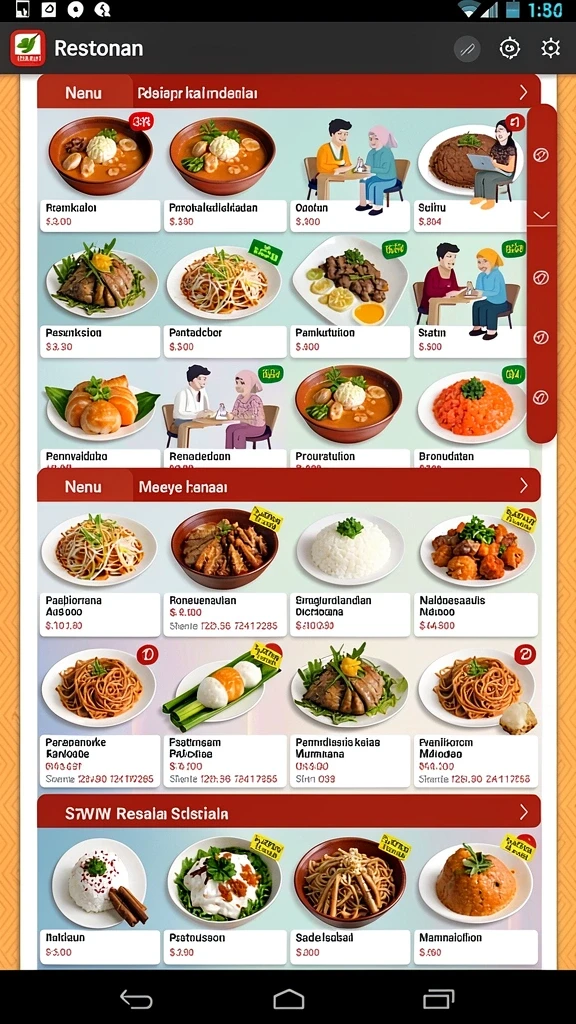Open the Nenu tab of first section
576x1024 pixels.
tap(84, 93)
